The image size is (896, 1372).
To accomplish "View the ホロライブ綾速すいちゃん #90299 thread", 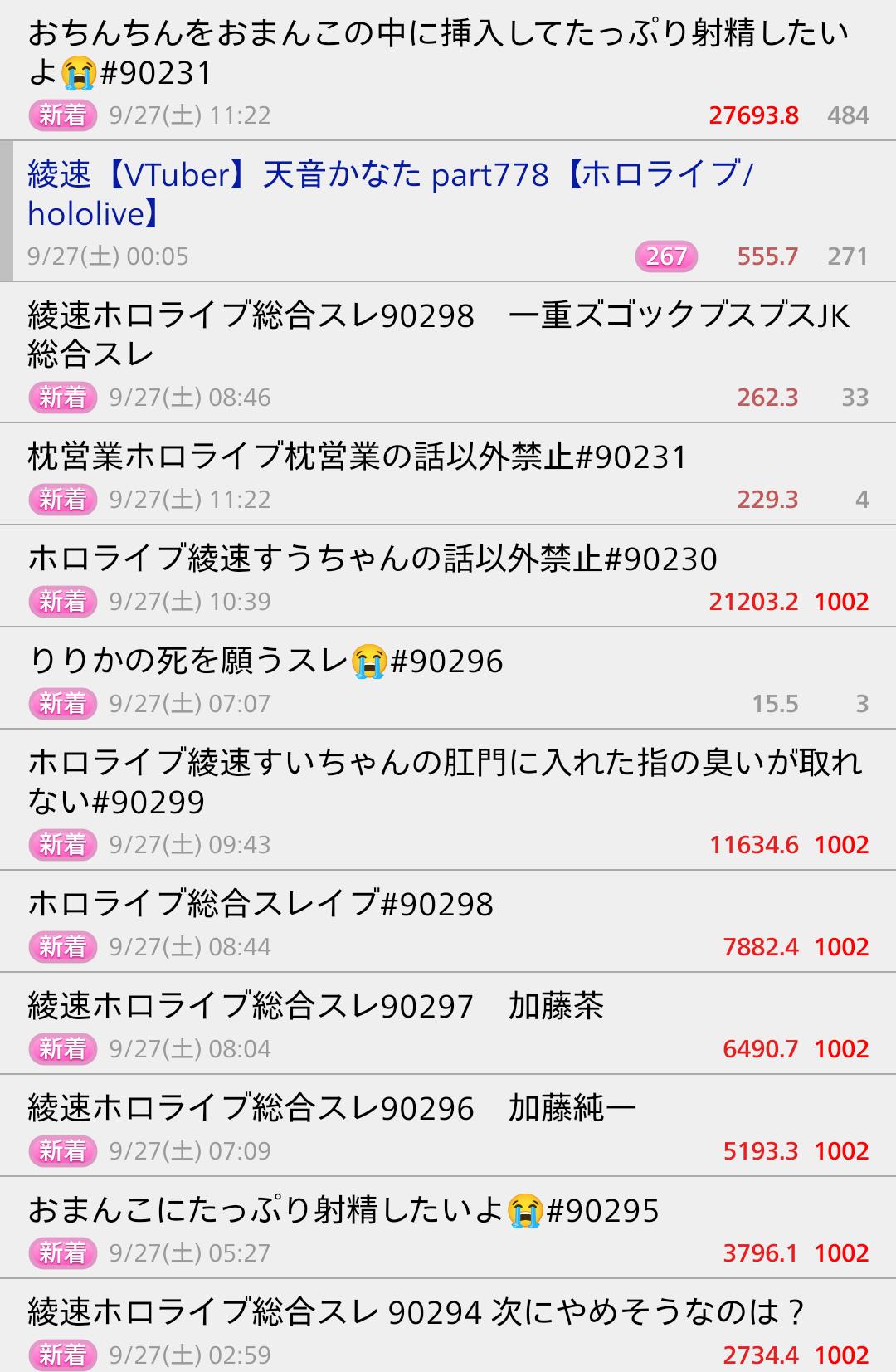I will point(445,782).
